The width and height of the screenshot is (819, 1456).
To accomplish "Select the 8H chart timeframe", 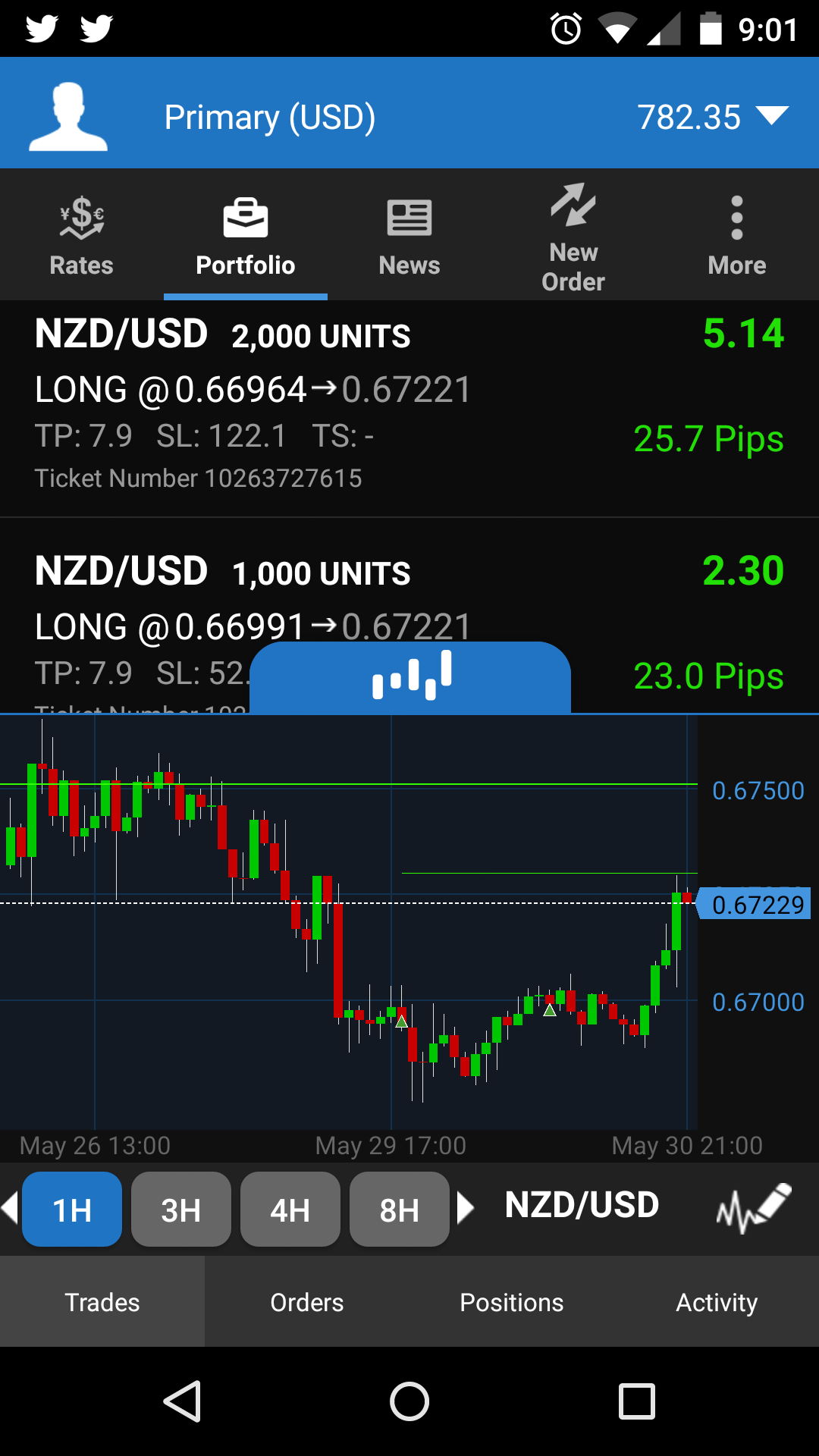I will pyautogui.click(x=400, y=1210).
